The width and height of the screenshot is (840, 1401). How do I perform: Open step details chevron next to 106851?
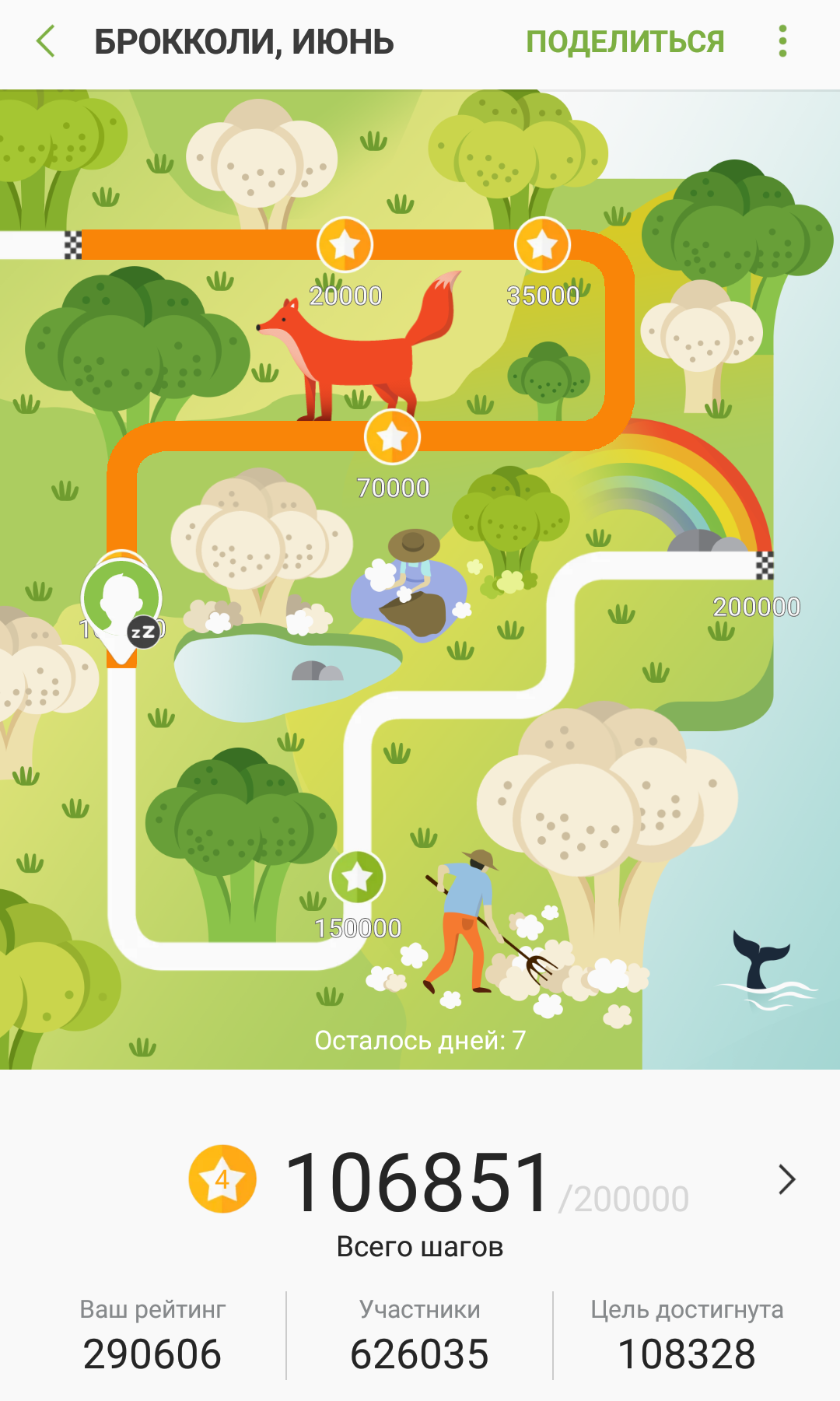coord(786,1179)
